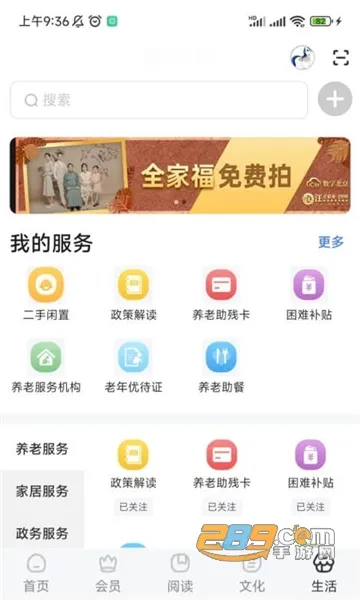Open the profile avatar

[x=302, y=58]
